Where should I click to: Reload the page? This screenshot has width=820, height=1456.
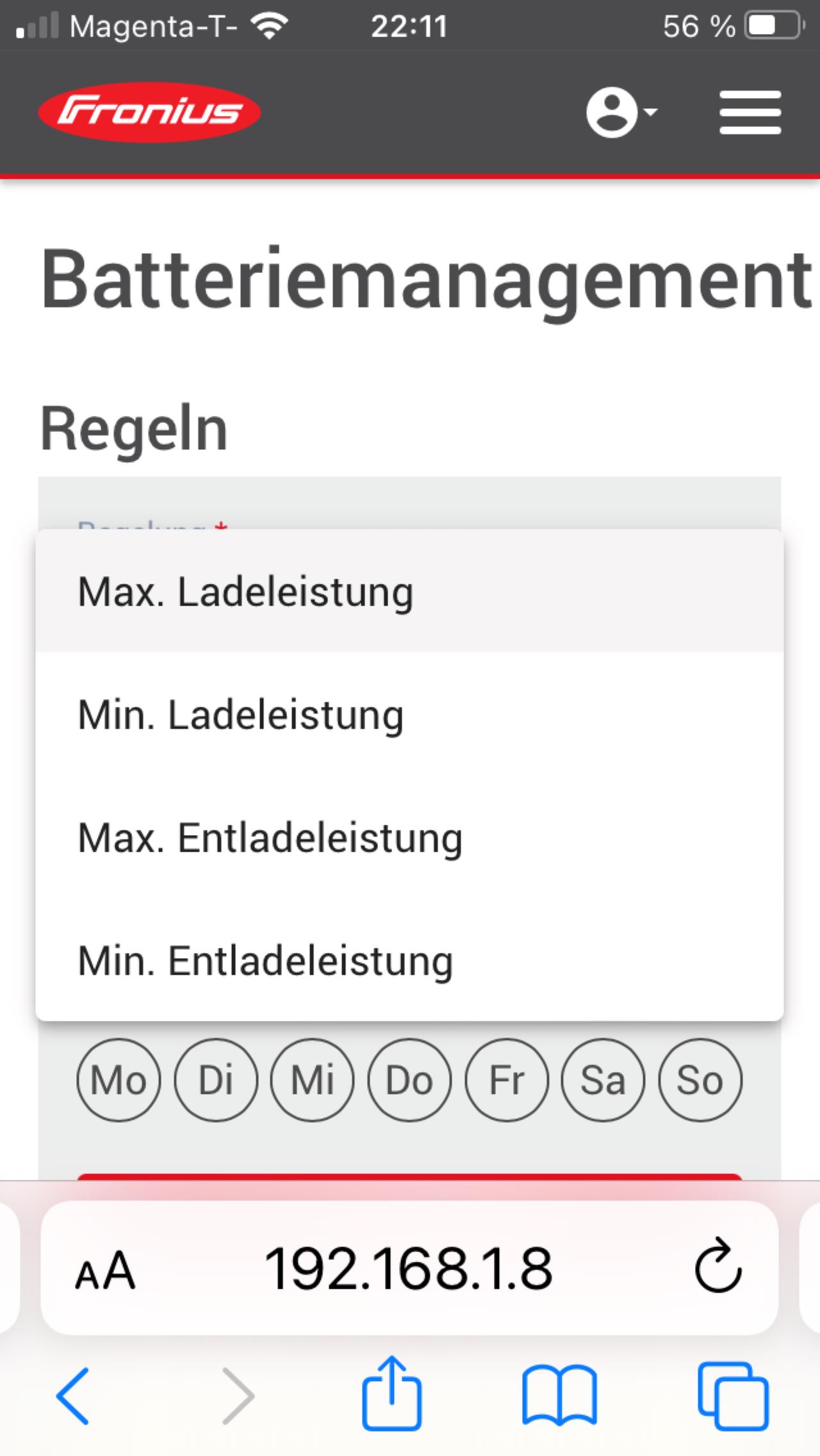(717, 1266)
